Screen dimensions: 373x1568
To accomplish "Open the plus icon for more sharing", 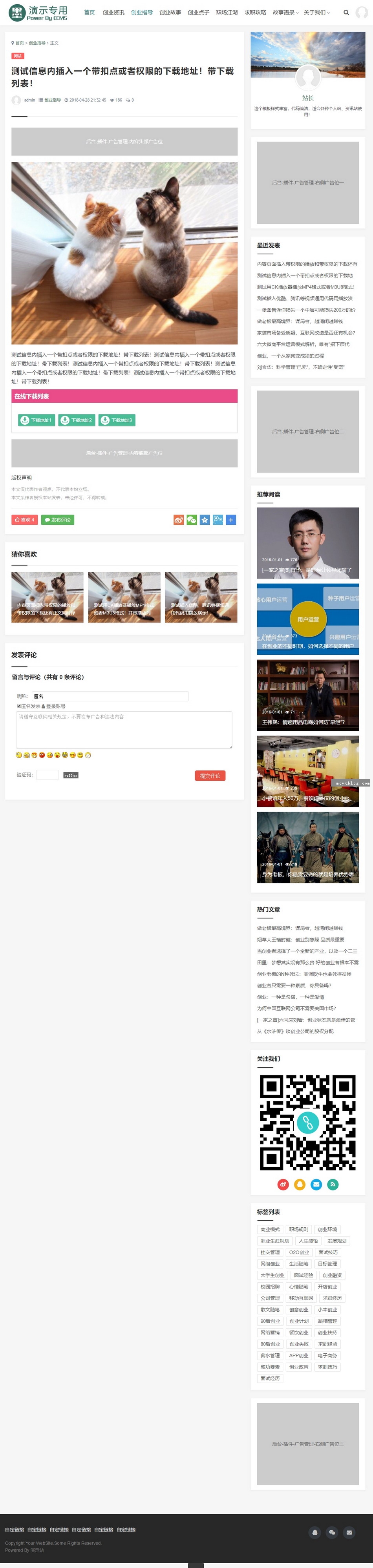I will (231, 520).
